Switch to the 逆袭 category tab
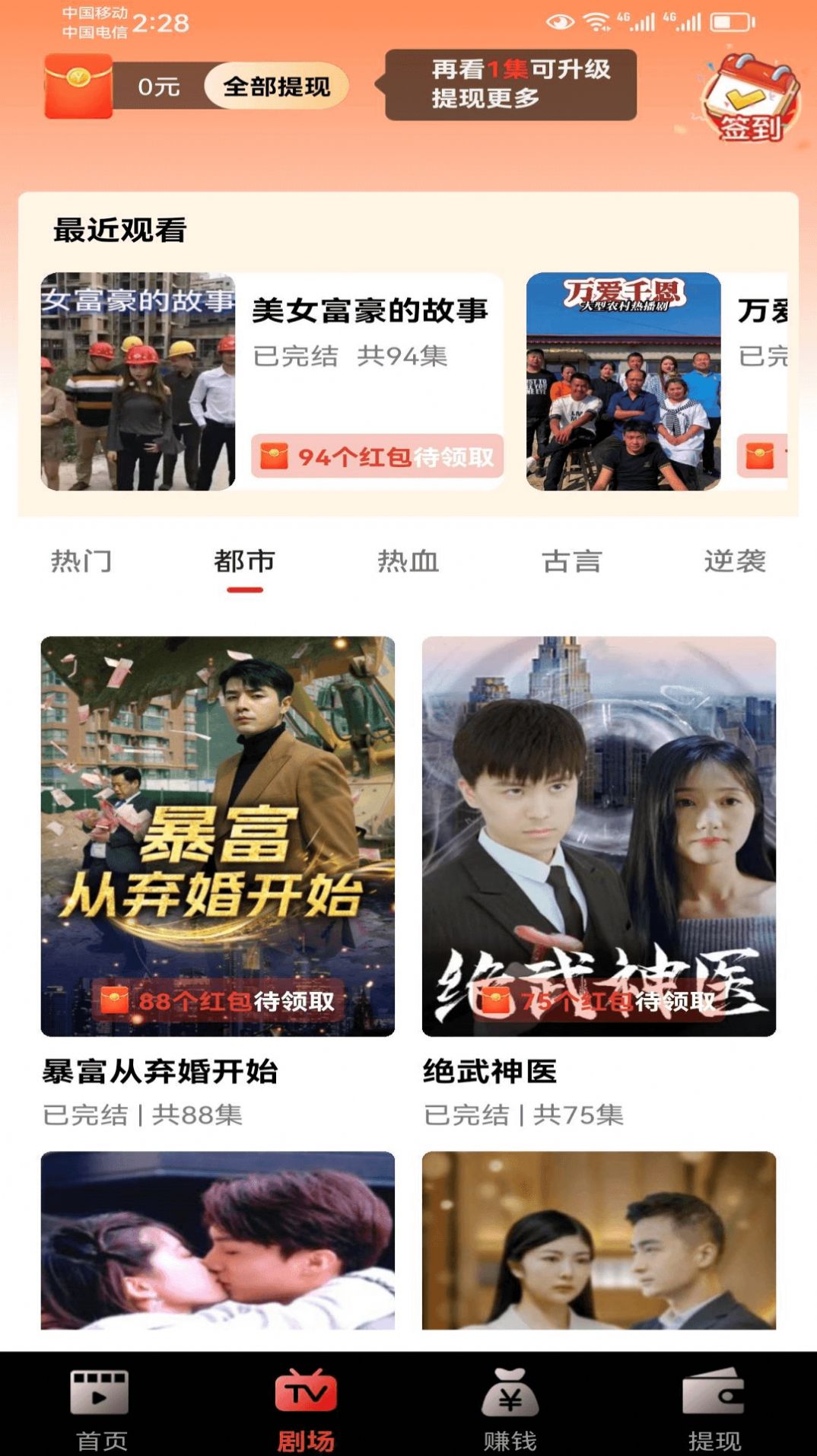This screenshot has width=817, height=1456. (735, 561)
